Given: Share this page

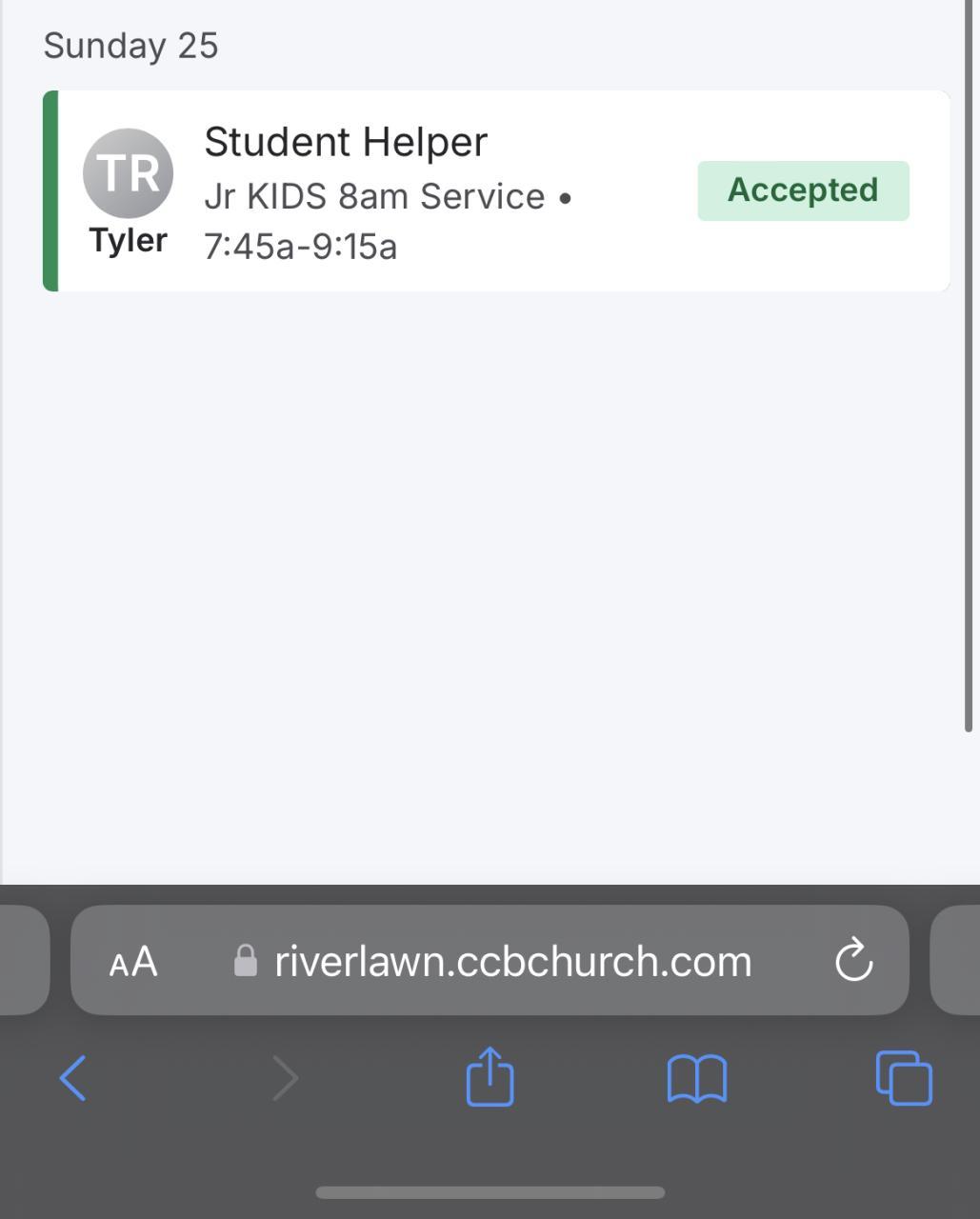Looking at the screenshot, I should pos(490,1077).
